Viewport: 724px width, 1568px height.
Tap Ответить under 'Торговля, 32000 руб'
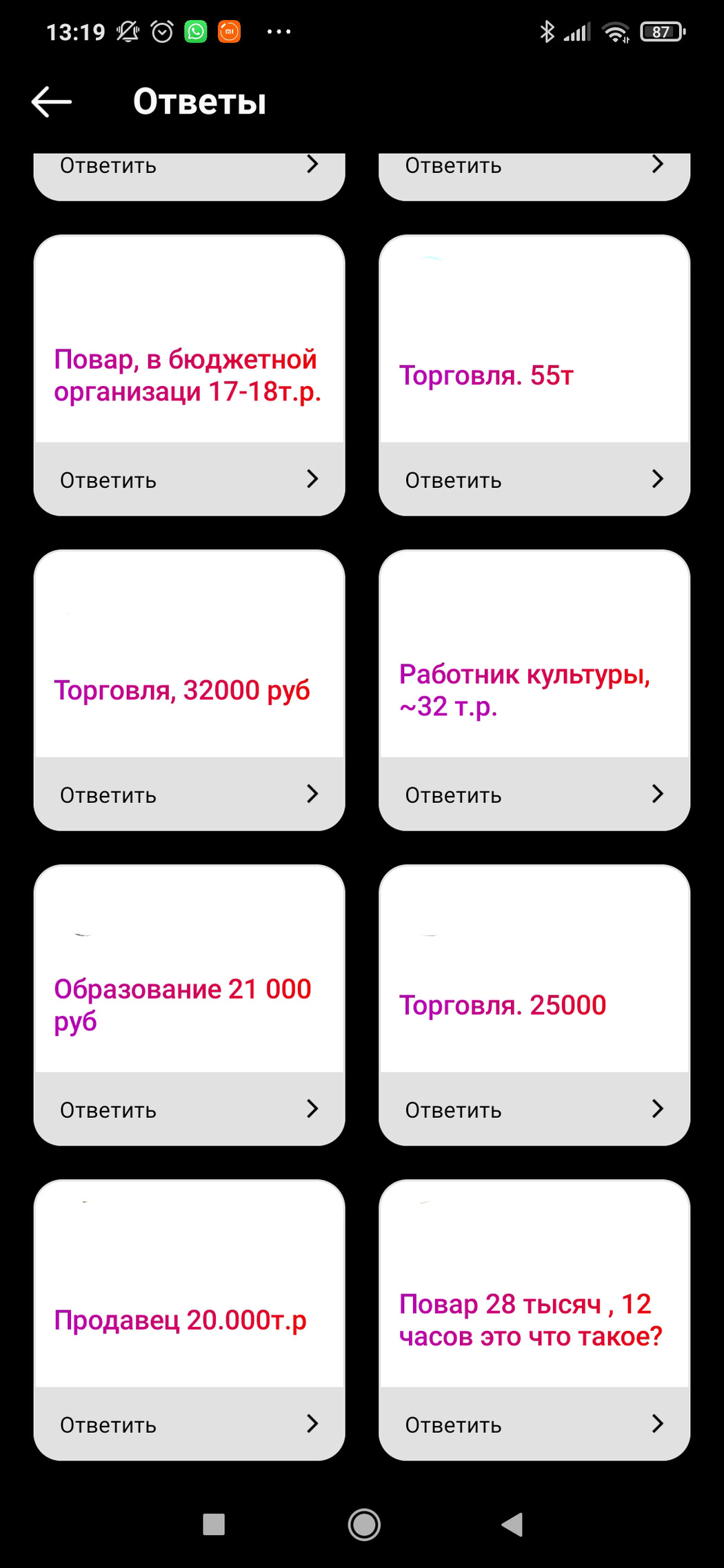tap(189, 794)
